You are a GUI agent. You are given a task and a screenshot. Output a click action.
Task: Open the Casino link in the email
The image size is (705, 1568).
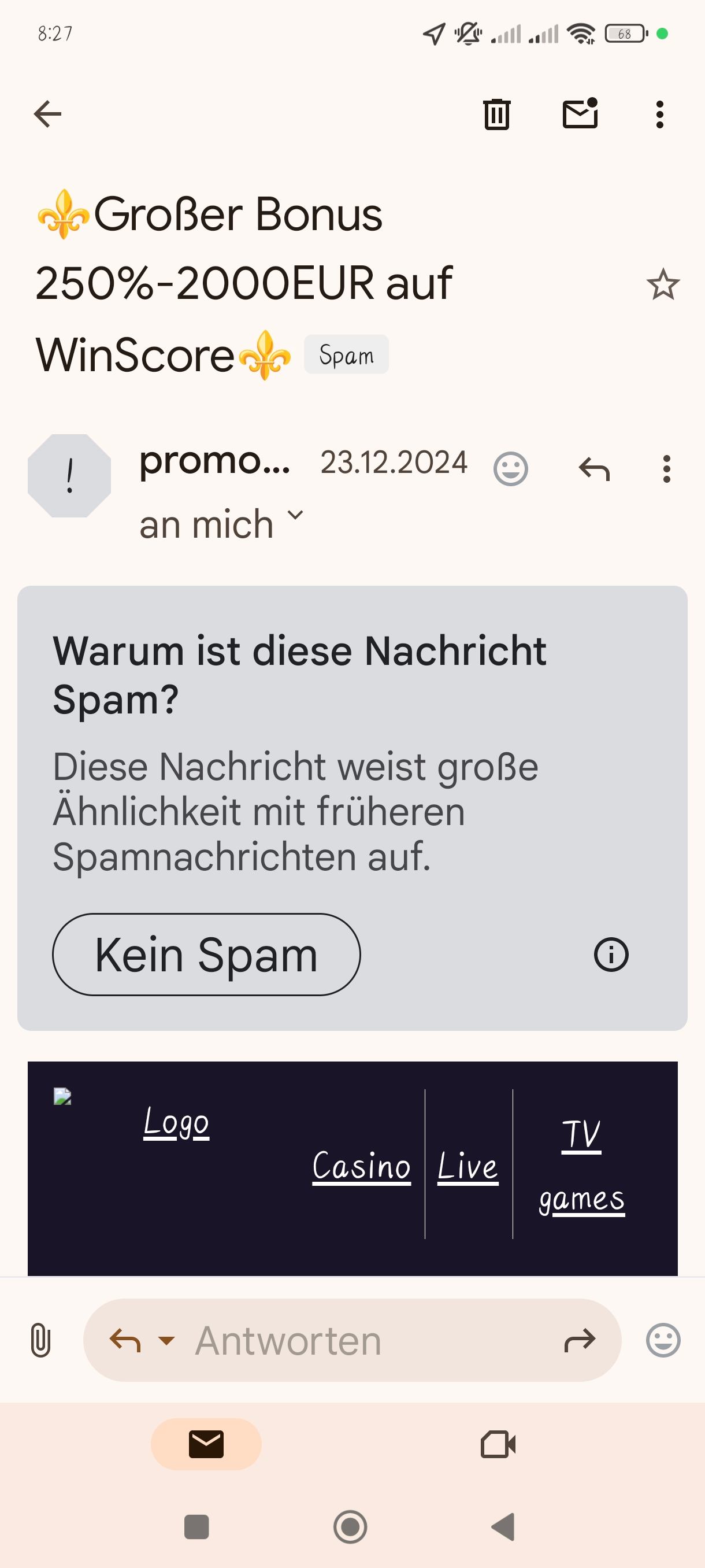pyautogui.click(x=361, y=1167)
